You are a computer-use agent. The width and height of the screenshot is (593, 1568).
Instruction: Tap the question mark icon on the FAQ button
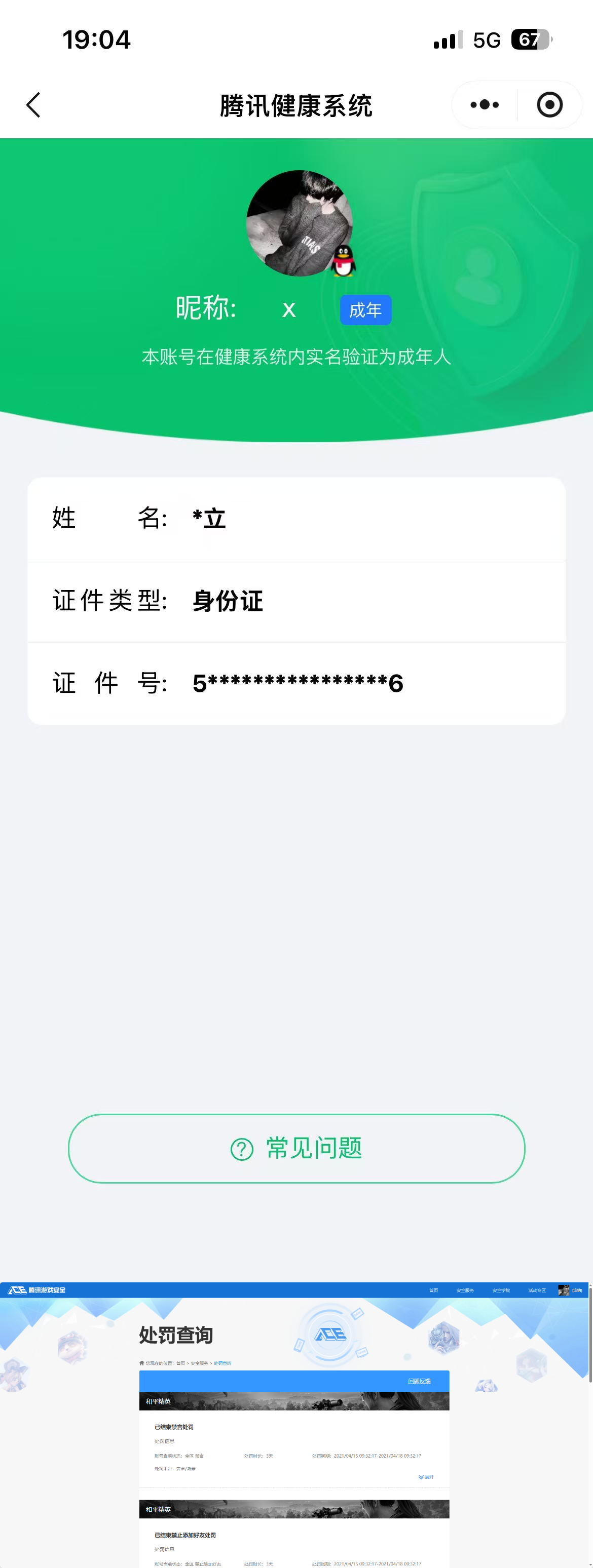pyautogui.click(x=243, y=1149)
